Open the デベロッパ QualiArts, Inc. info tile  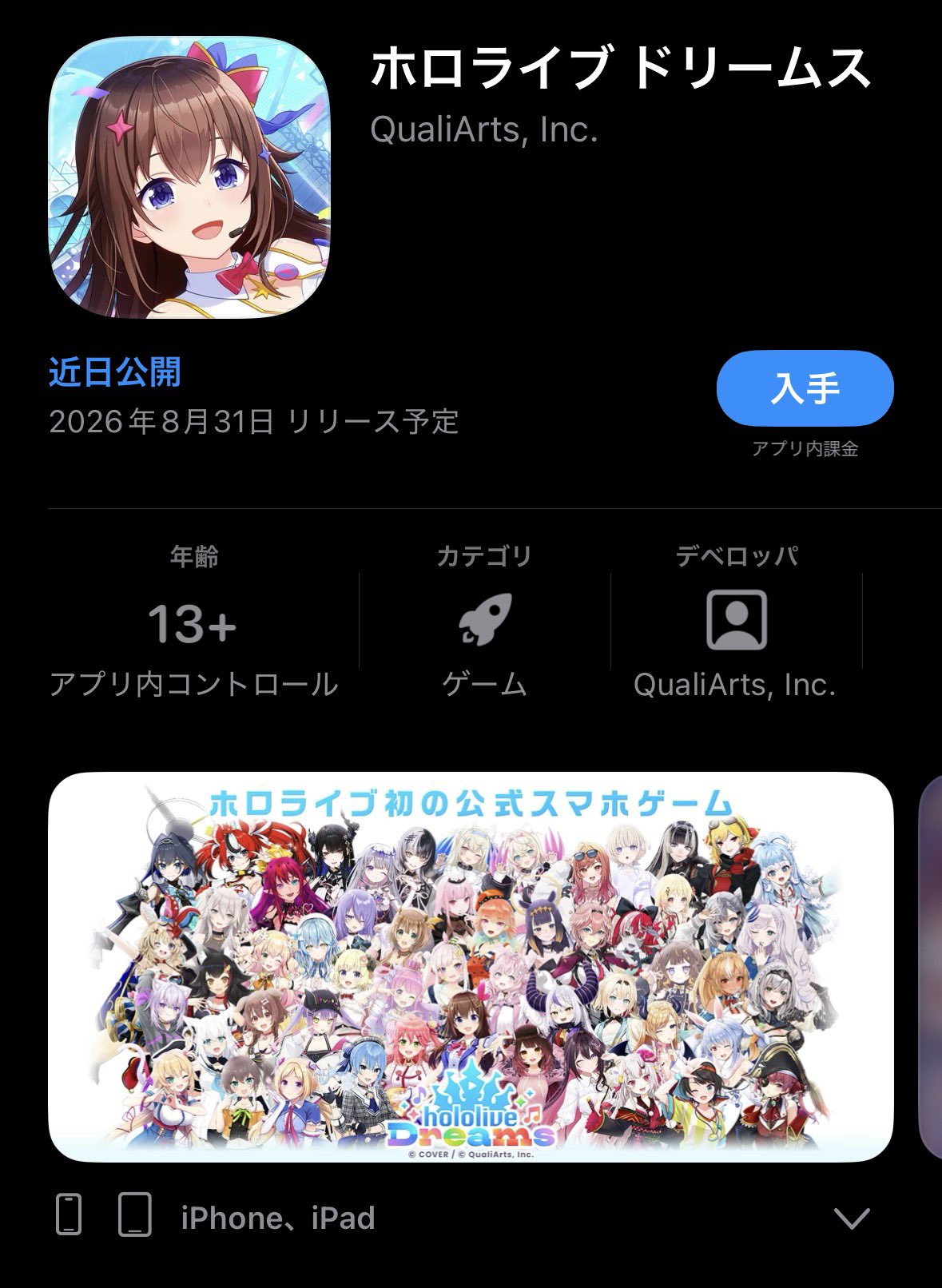point(736,621)
